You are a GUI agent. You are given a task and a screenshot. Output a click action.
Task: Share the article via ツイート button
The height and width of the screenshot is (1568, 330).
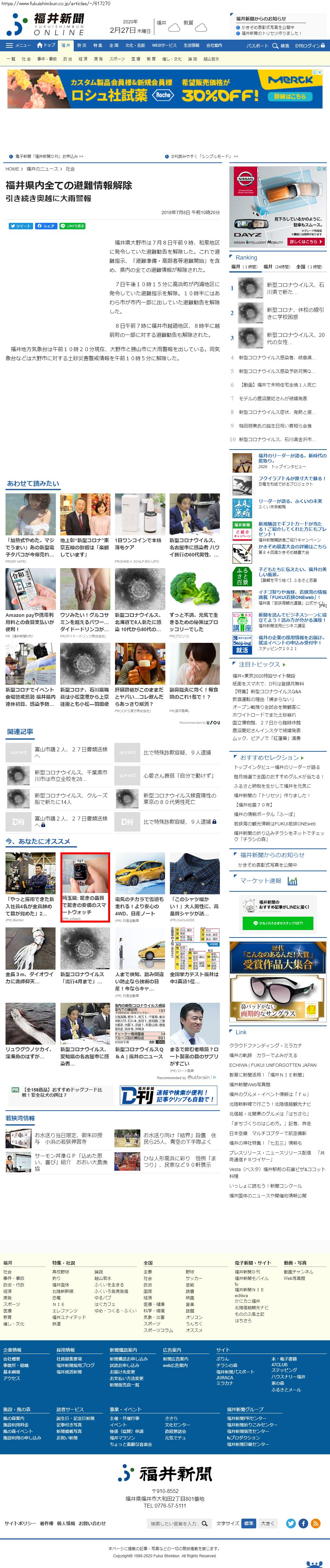[x=21, y=226]
